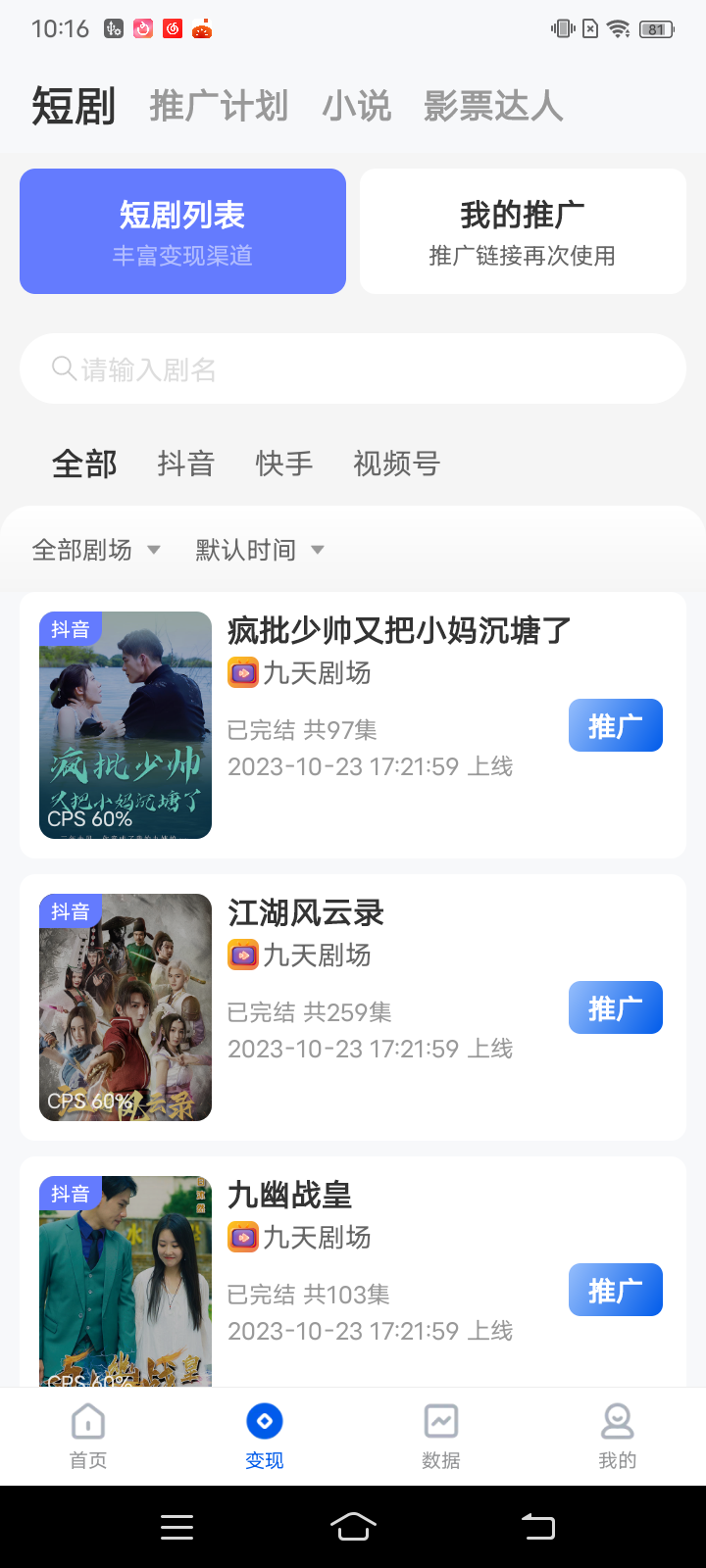
Task: Go to the 影票达人 tab
Action: coord(493,106)
